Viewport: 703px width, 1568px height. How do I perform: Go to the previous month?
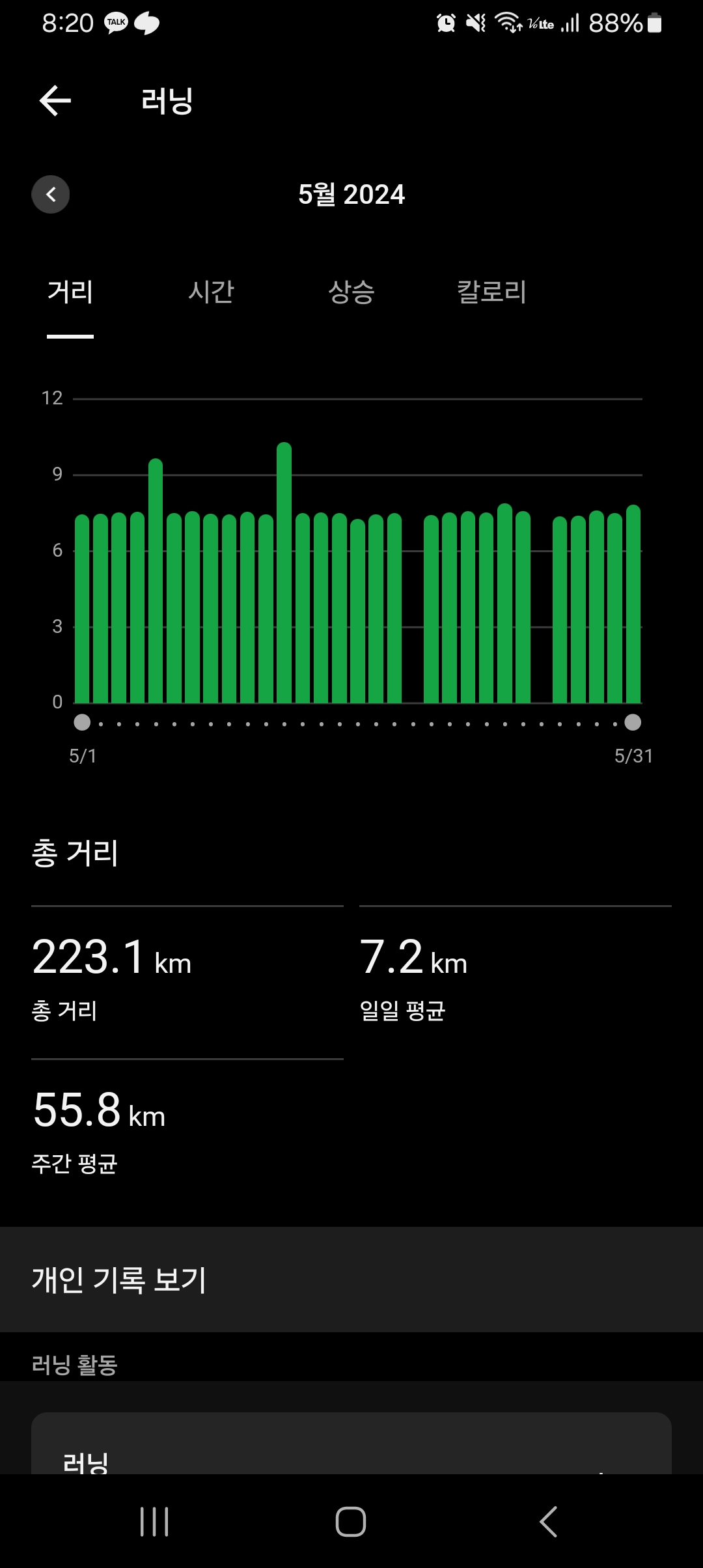coord(51,194)
